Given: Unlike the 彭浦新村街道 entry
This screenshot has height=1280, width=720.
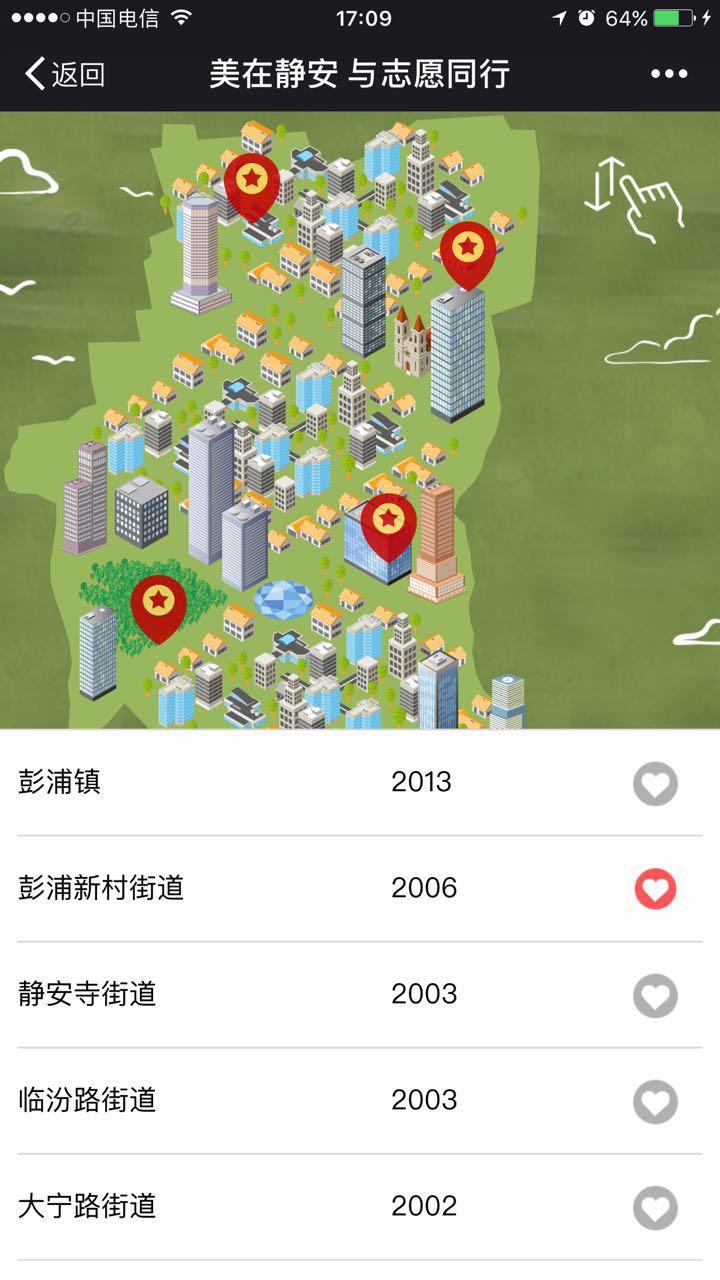Looking at the screenshot, I should [655, 889].
